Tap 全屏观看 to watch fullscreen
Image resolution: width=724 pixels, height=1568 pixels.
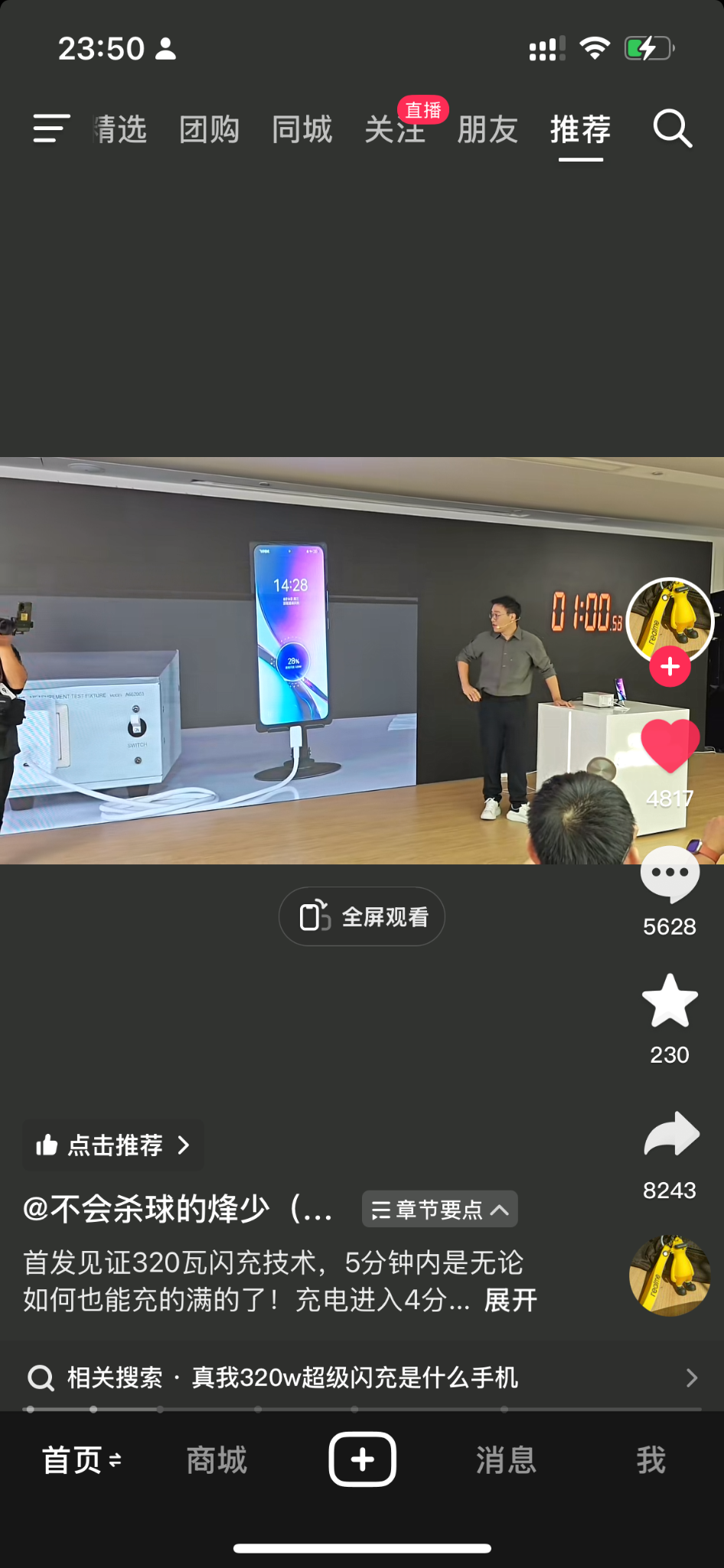coord(362,916)
